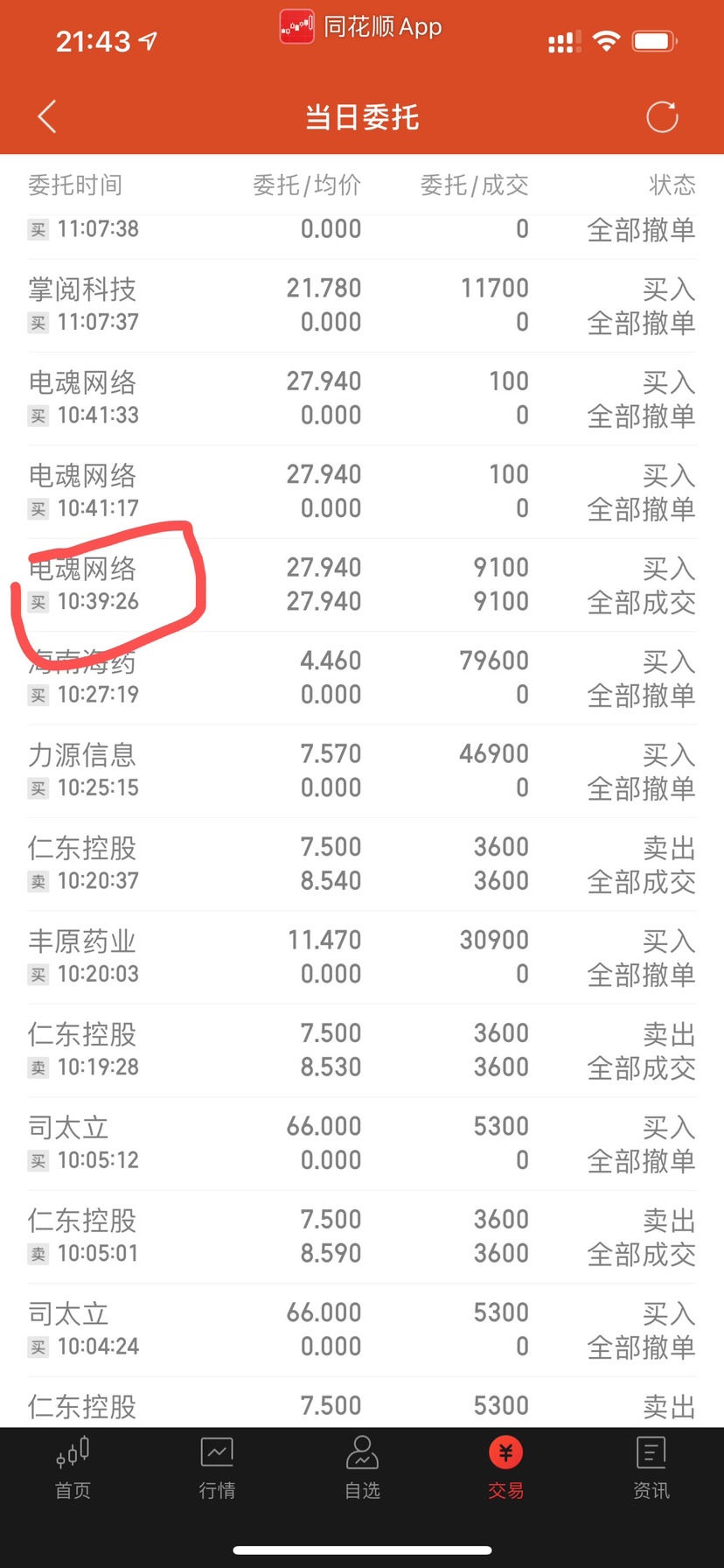This screenshot has width=724, height=1568.
Task: Switch to the 首页 tab
Action: (x=73, y=1467)
